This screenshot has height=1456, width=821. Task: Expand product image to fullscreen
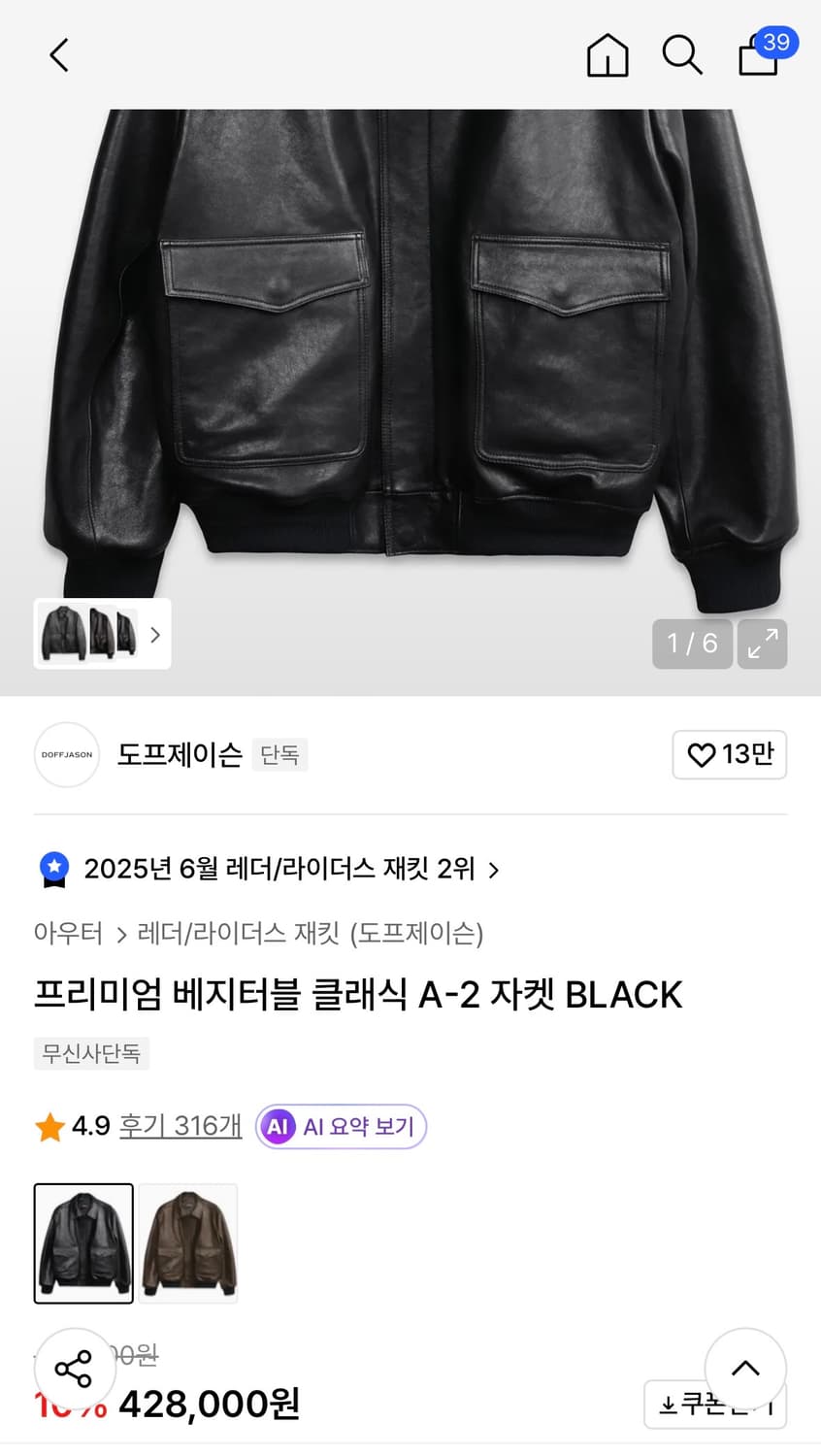(x=763, y=644)
